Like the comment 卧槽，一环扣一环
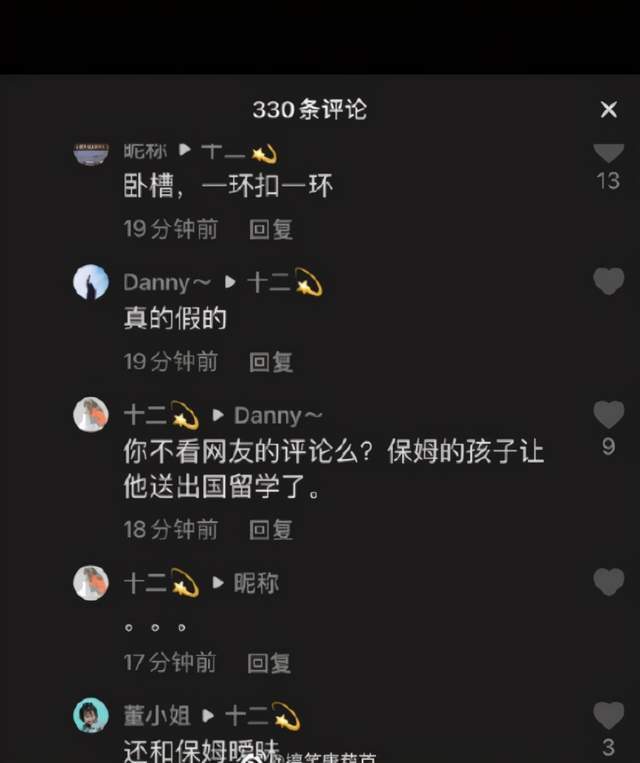 (x=608, y=154)
